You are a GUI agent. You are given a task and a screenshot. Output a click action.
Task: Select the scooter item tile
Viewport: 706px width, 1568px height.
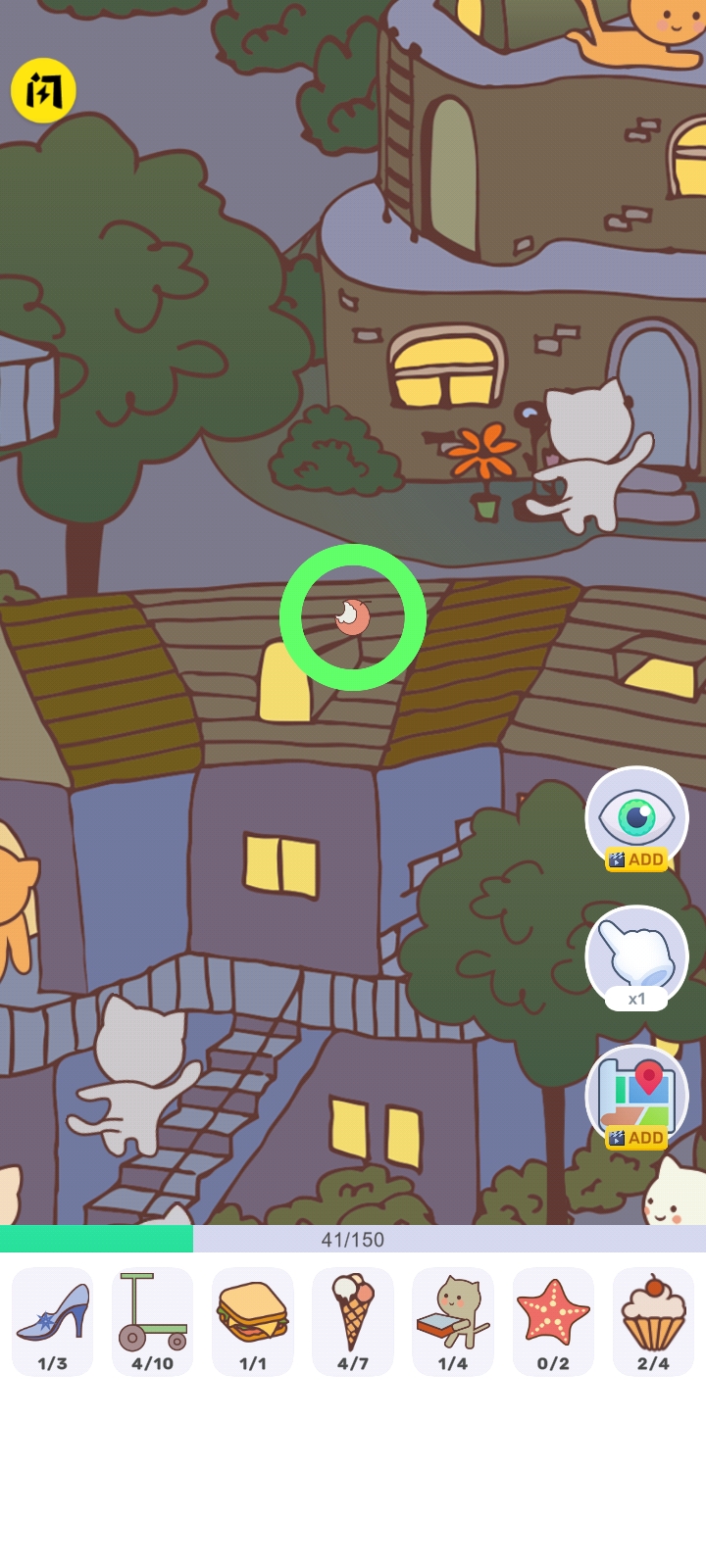click(x=153, y=1321)
